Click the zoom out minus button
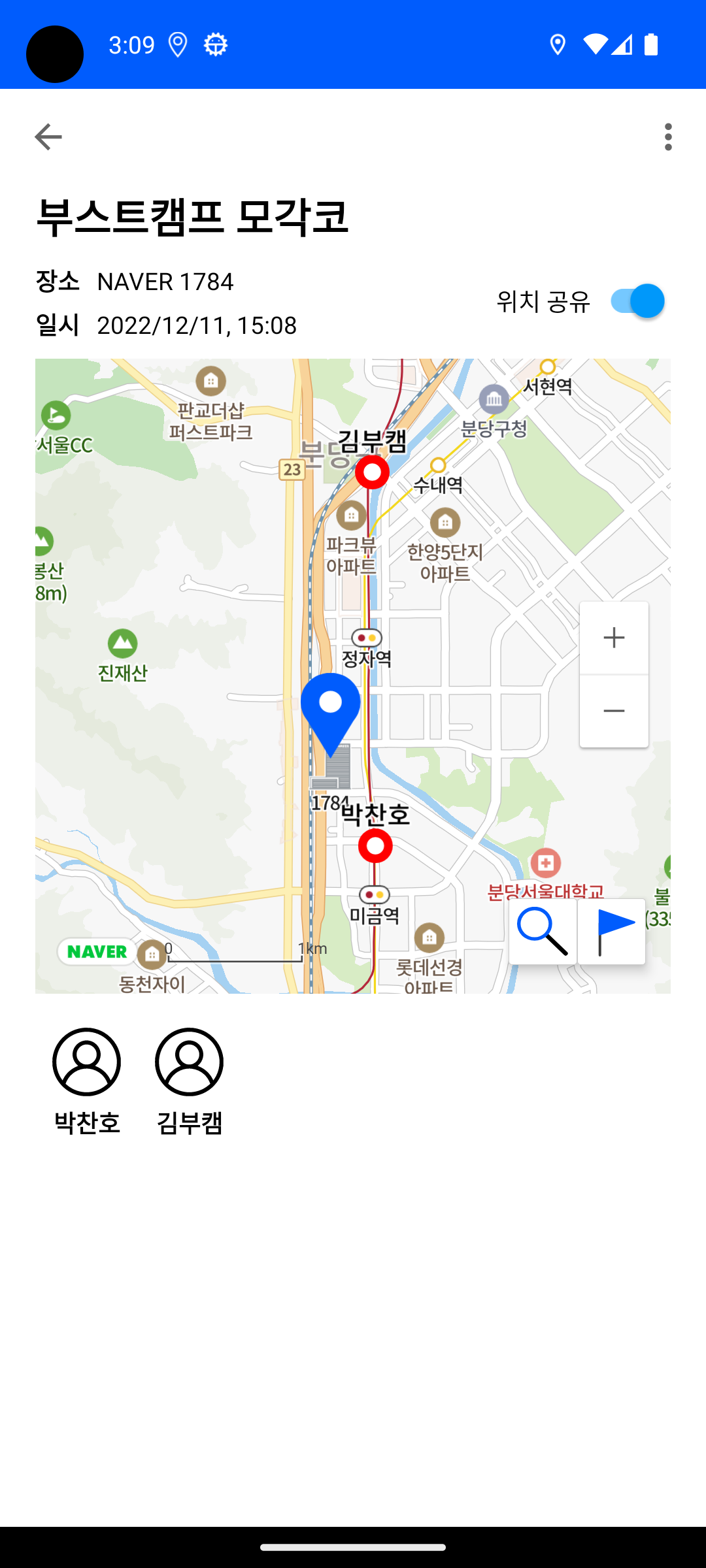The width and height of the screenshot is (706, 1568). click(x=613, y=710)
